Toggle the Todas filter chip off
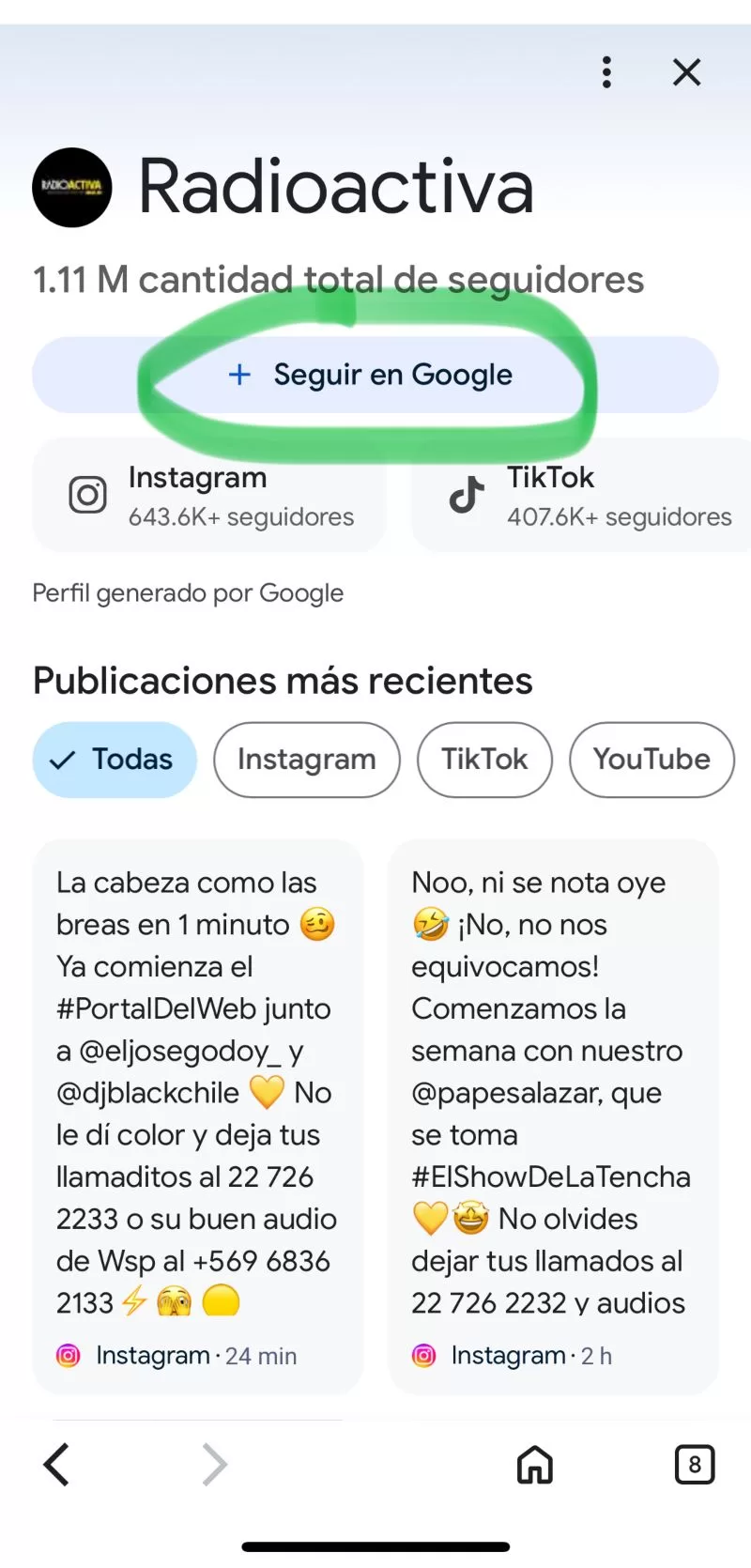This screenshot has height=1568, width=751. (x=114, y=760)
